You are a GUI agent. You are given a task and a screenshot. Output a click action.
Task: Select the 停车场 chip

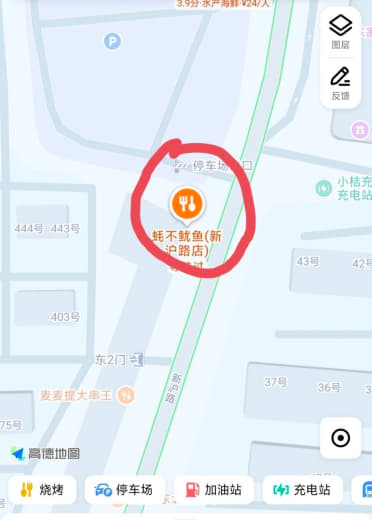tap(125, 490)
